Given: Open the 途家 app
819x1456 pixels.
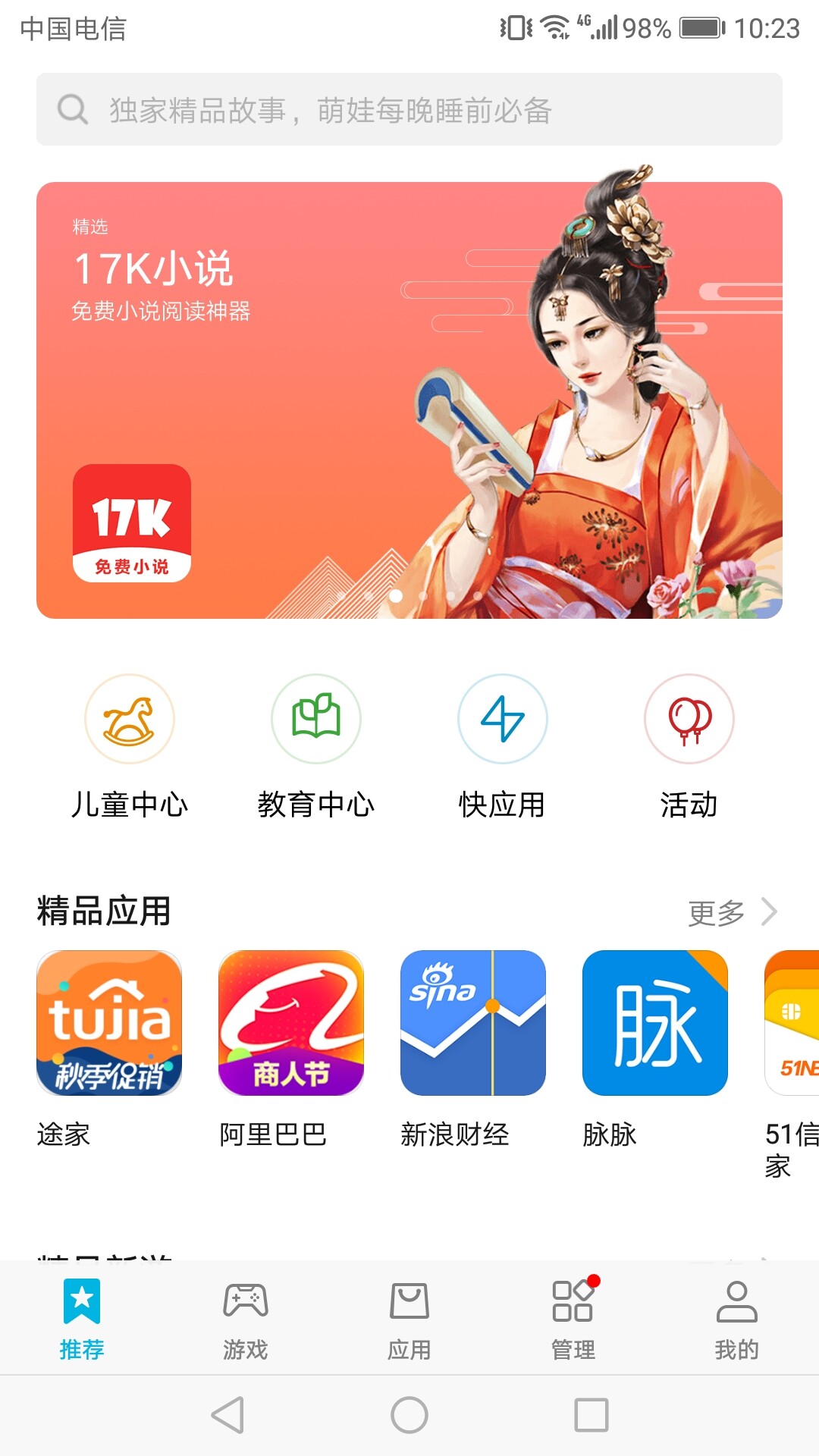Looking at the screenshot, I should click(x=109, y=1022).
